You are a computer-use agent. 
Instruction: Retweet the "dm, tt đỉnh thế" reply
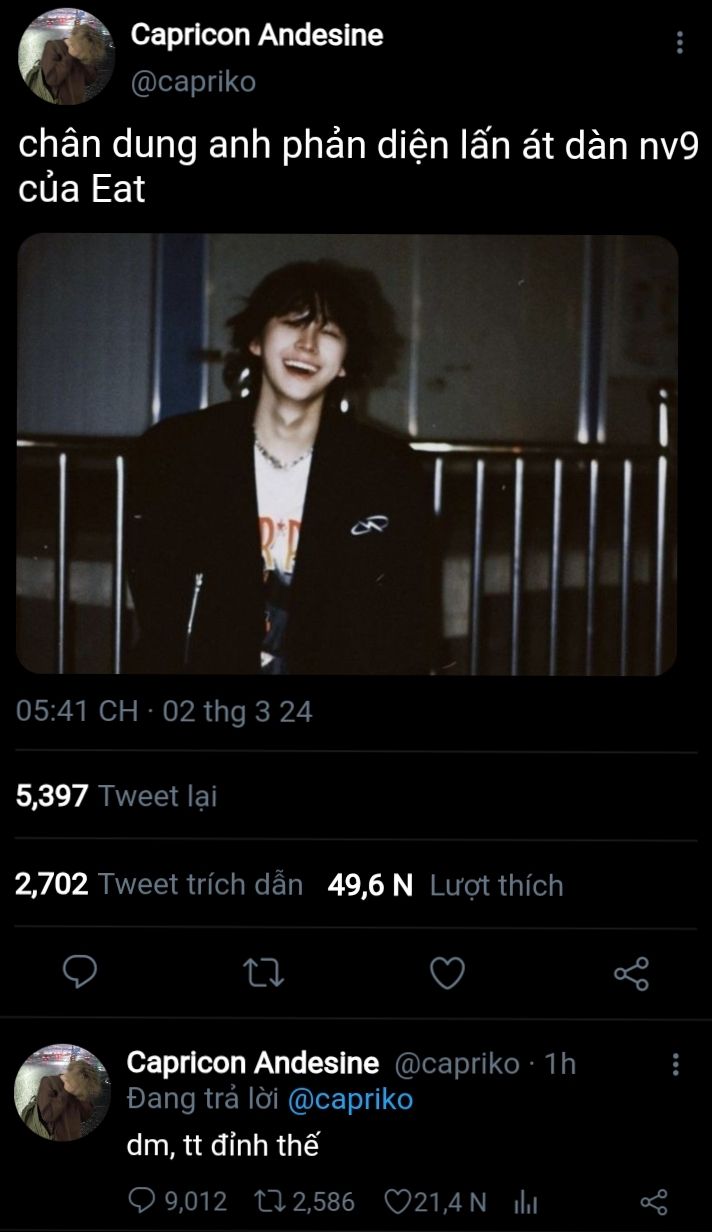coord(264,1200)
